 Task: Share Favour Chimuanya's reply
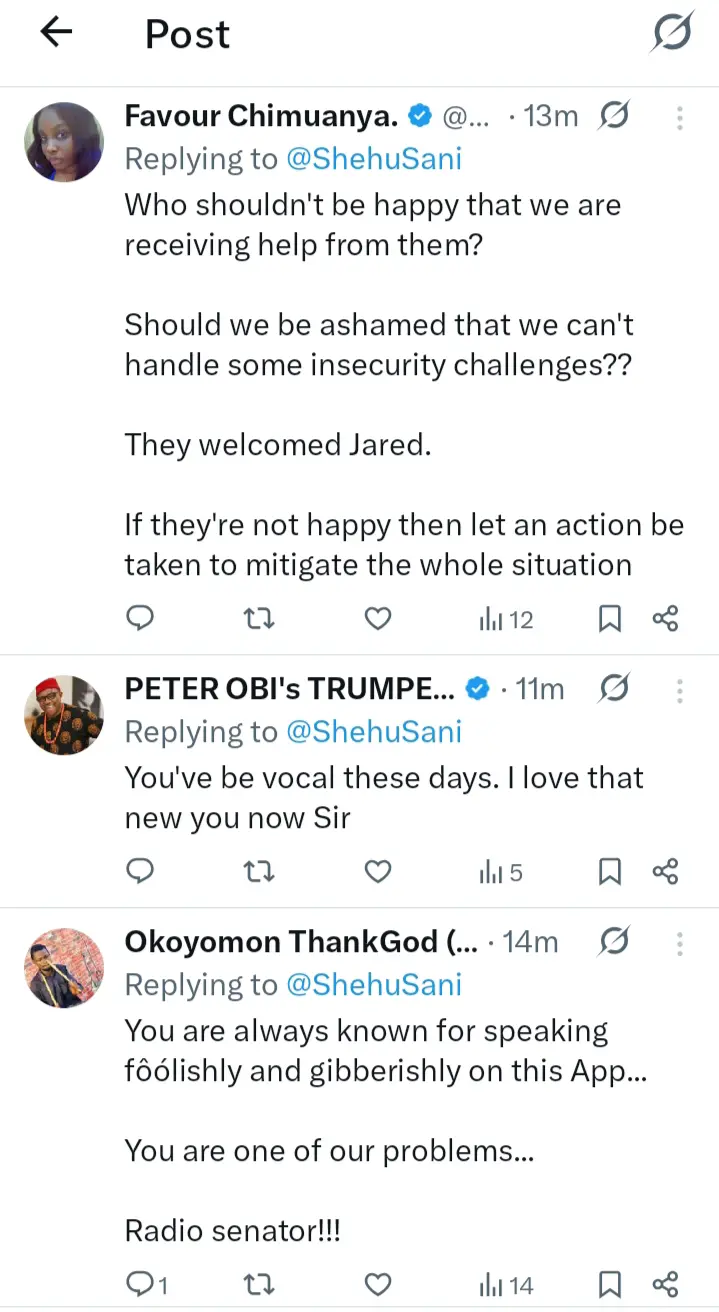(666, 620)
